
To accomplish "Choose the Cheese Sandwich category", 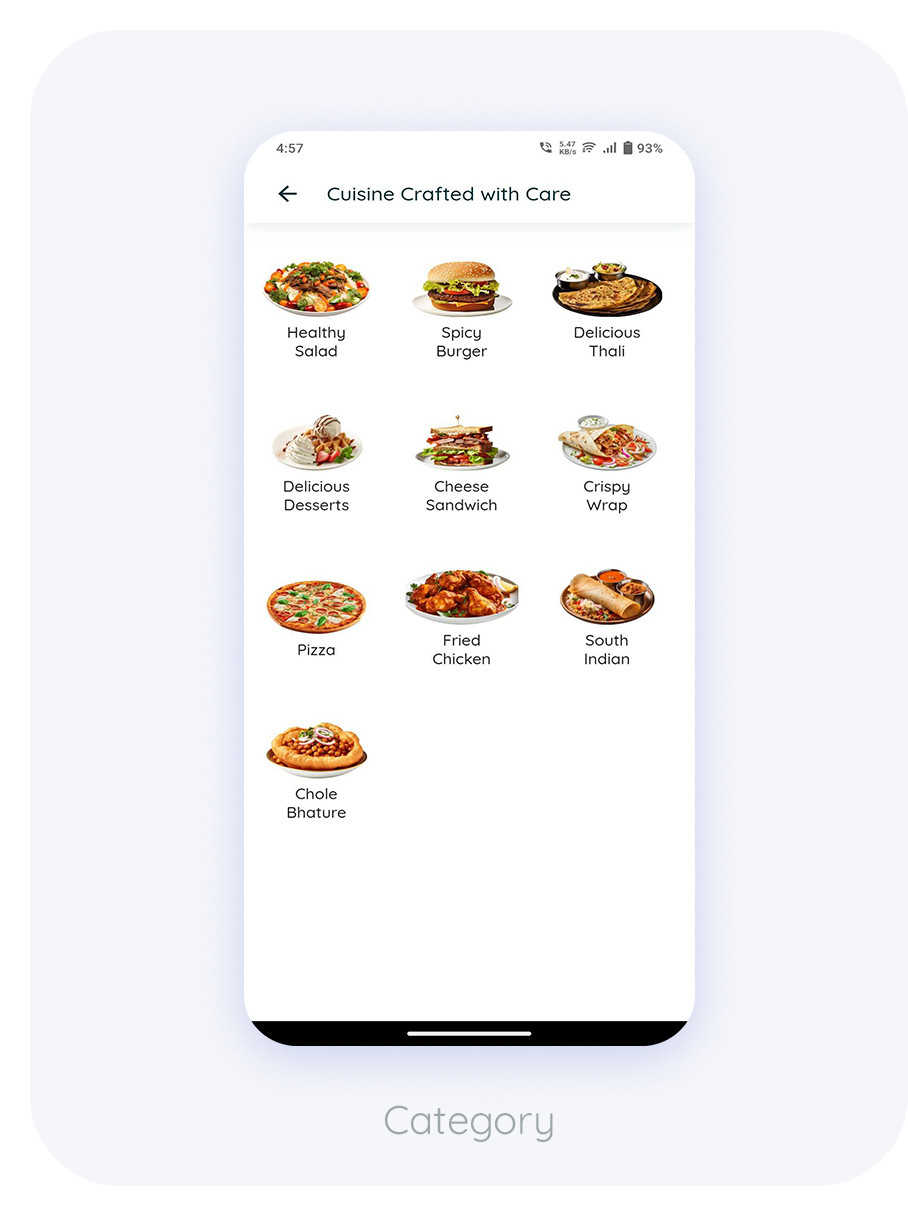I will click(x=462, y=443).
